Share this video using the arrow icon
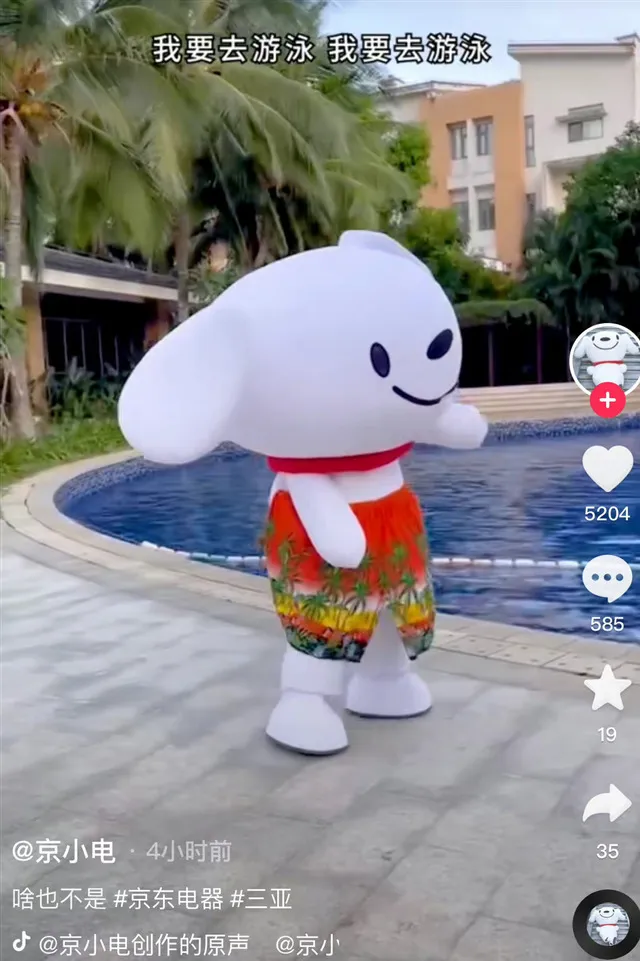Screen dimensions: 640x961 [x=607, y=803]
